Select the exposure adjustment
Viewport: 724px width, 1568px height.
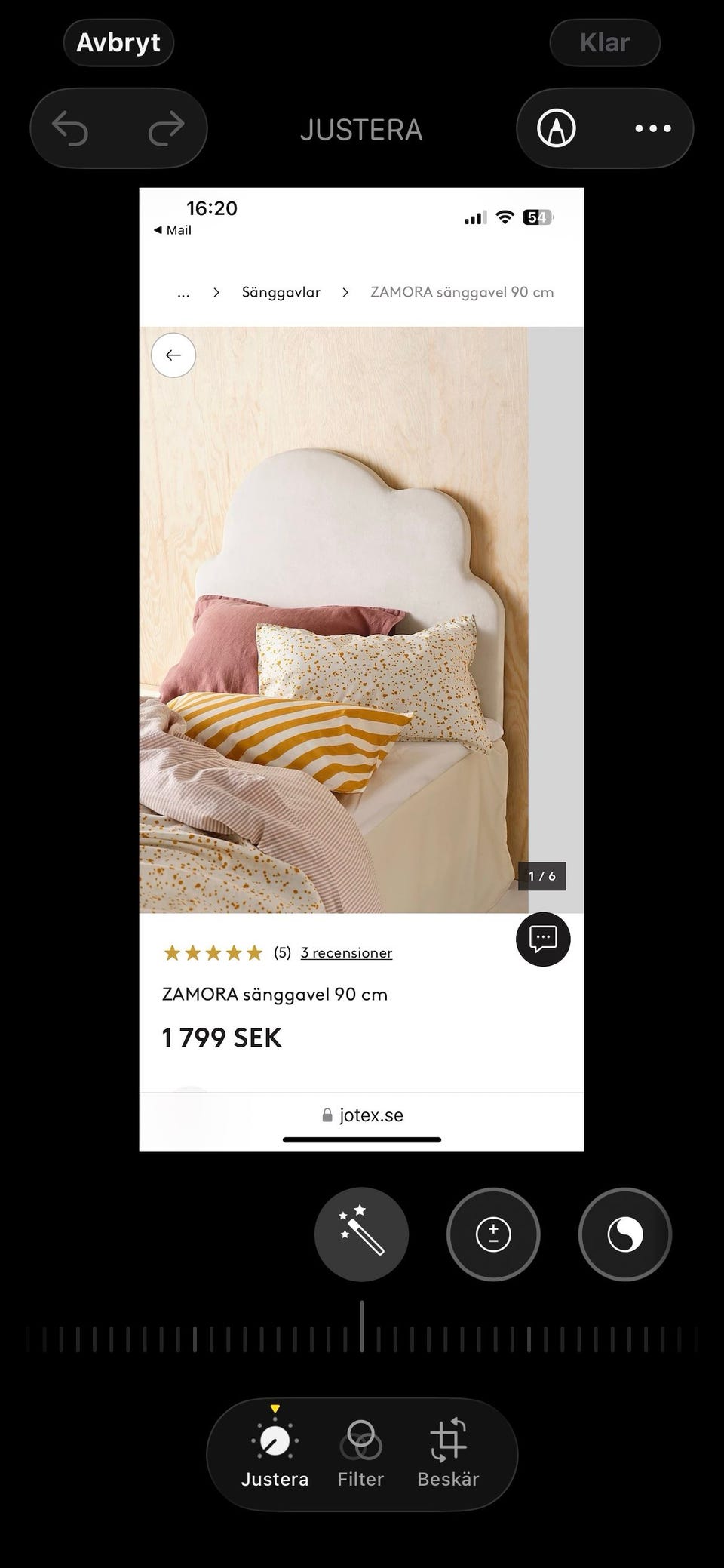click(493, 1234)
